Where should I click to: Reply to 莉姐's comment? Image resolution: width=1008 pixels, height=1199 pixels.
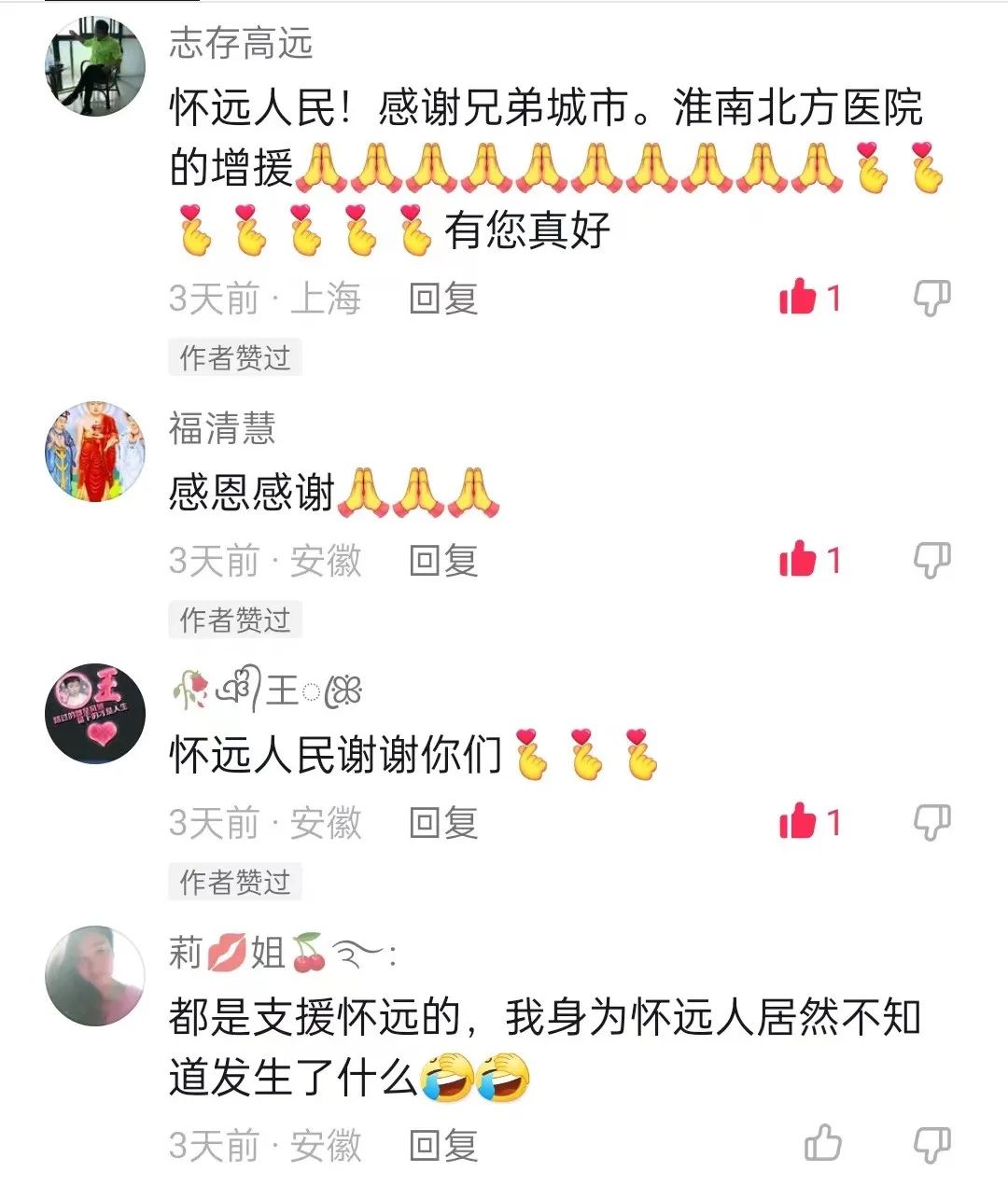(x=443, y=1146)
